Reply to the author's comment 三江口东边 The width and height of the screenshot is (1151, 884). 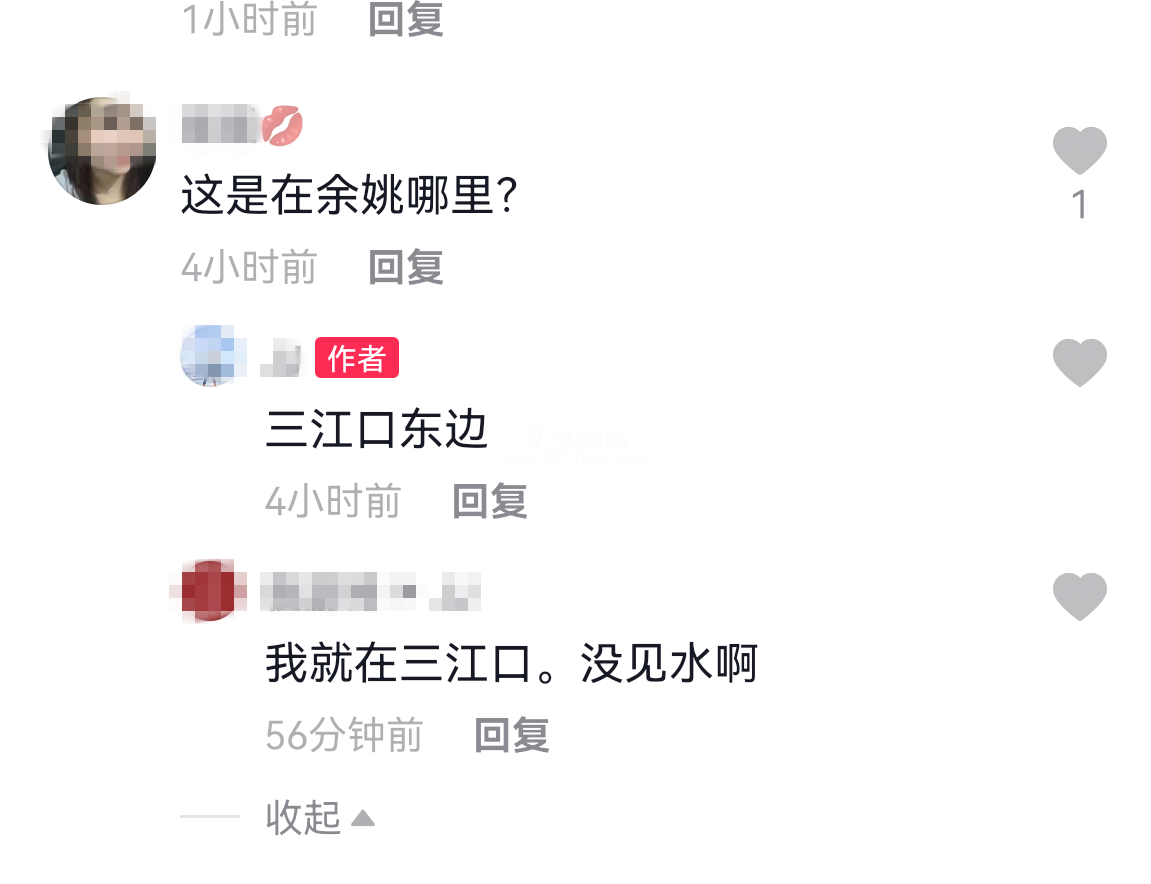(x=489, y=501)
